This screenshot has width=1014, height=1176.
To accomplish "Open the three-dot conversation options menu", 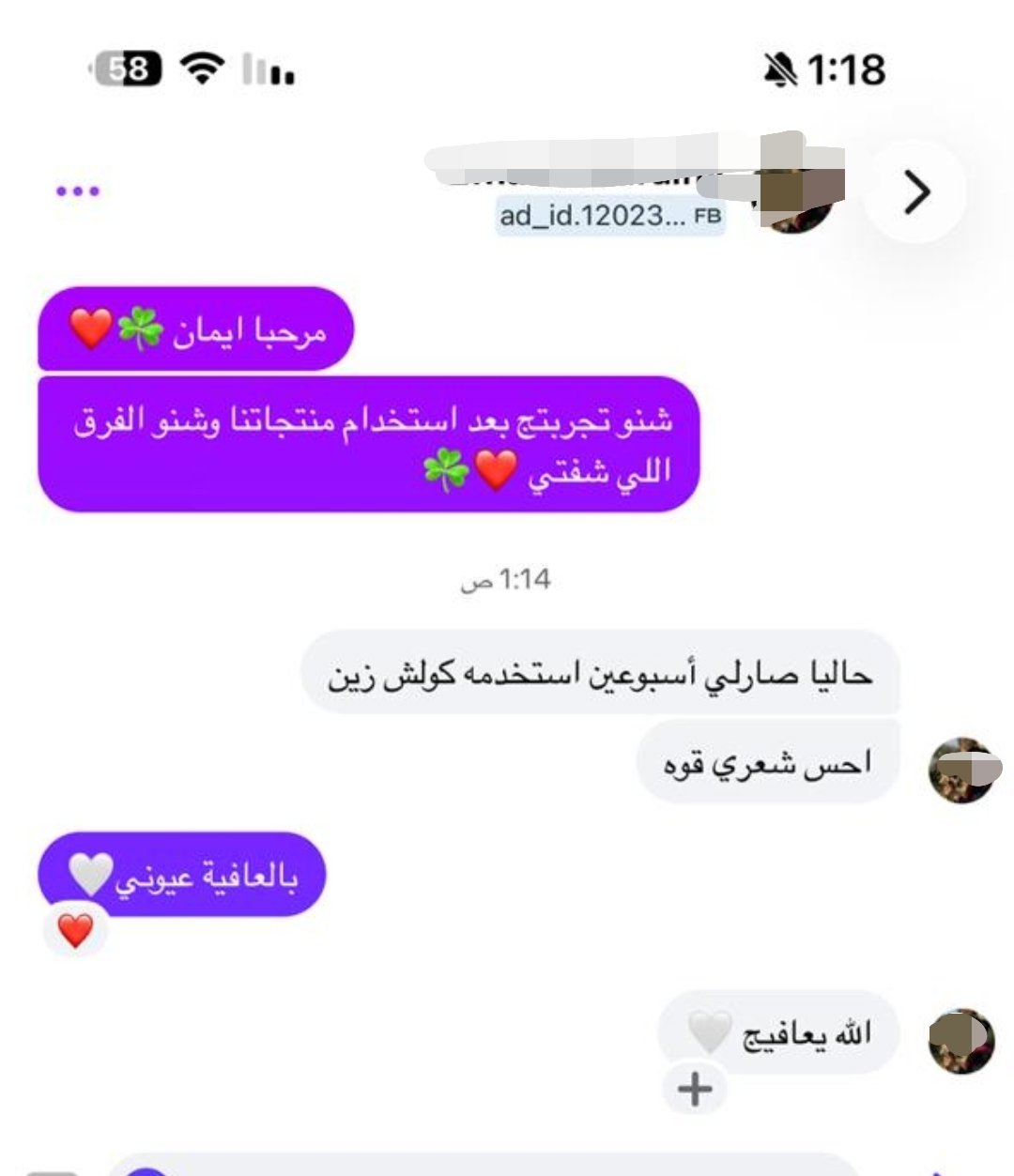I will 78,191.
